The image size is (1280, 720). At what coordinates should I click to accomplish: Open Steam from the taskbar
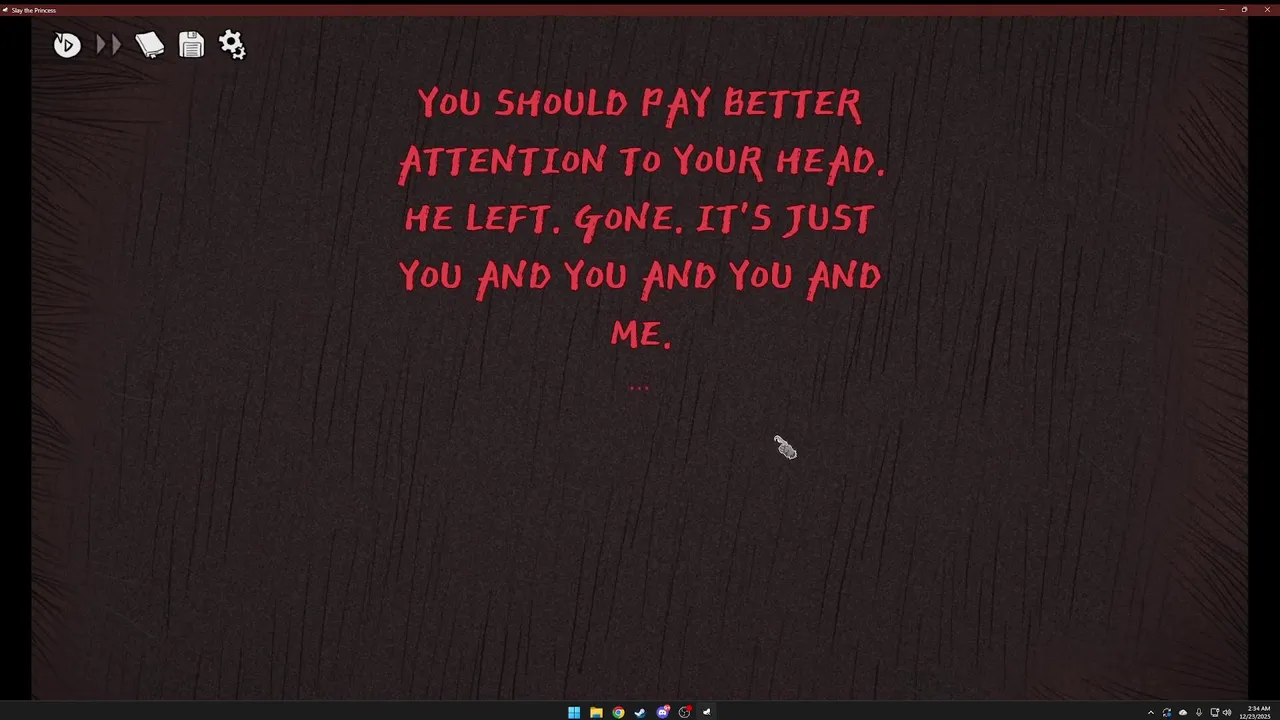(x=640, y=712)
